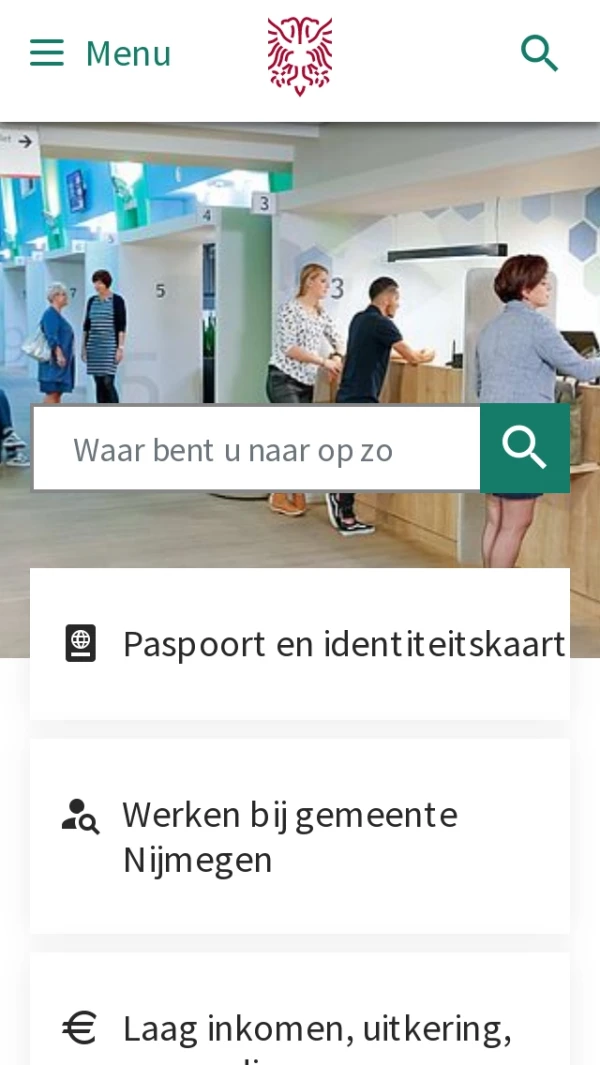600x1065 pixels.
Task: Focus the 'Waar bent u naar op zoek' field
Action: [256, 449]
